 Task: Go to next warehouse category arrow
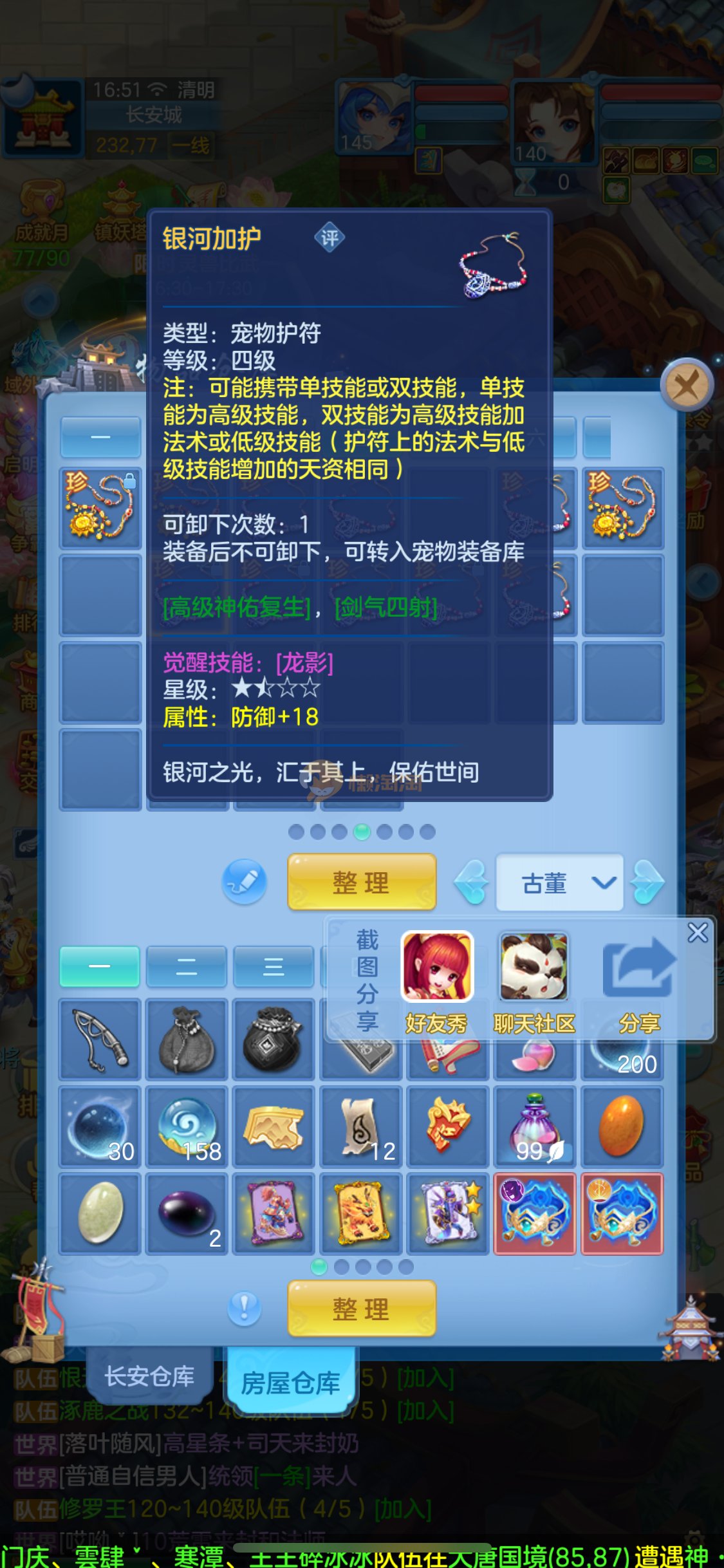[647, 882]
